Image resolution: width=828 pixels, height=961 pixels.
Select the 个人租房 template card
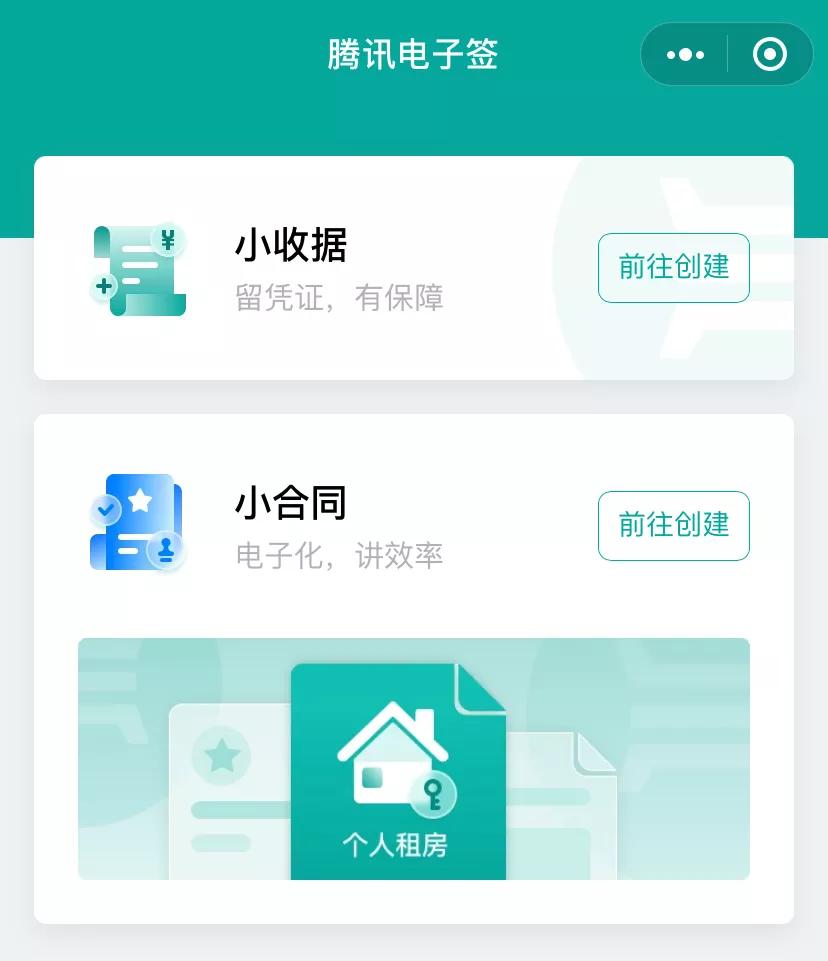(x=398, y=770)
